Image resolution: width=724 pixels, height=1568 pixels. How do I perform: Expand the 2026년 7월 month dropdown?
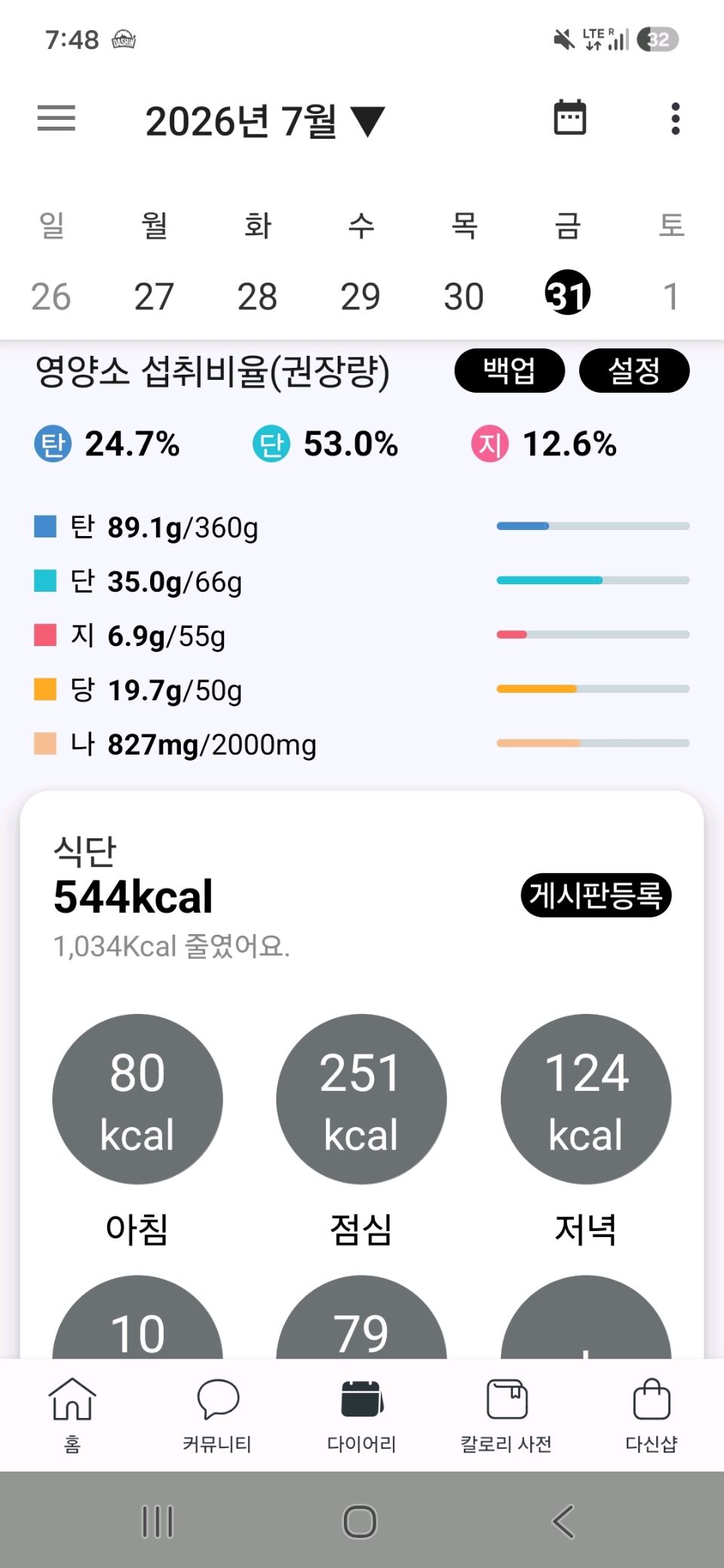(x=265, y=121)
